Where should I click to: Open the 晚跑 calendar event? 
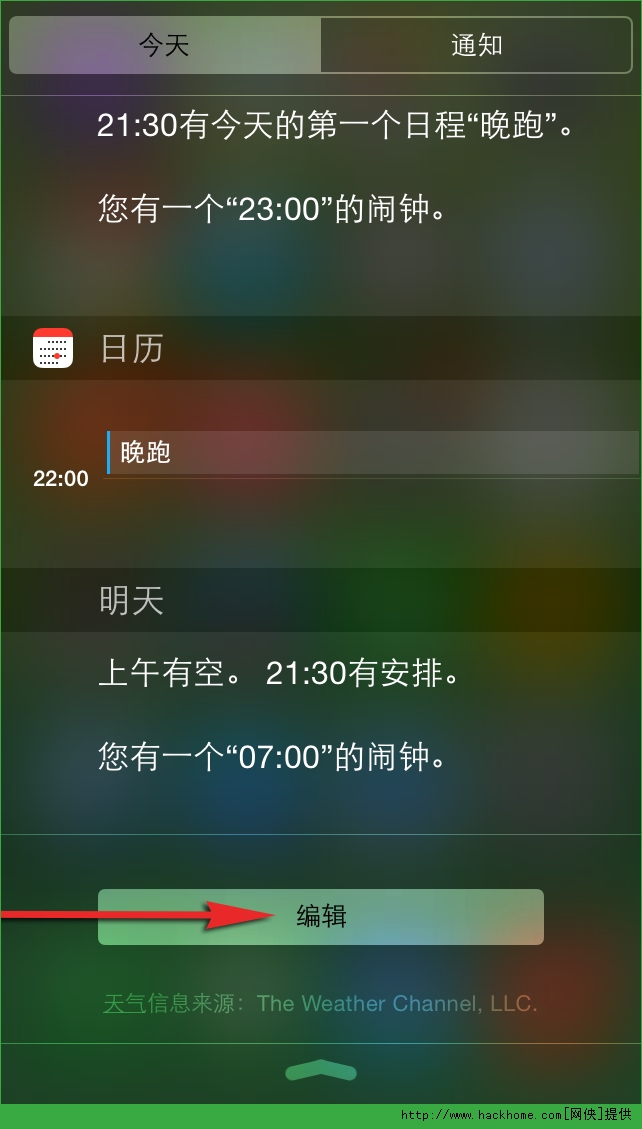pyautogui.click(x=371, y=453)
